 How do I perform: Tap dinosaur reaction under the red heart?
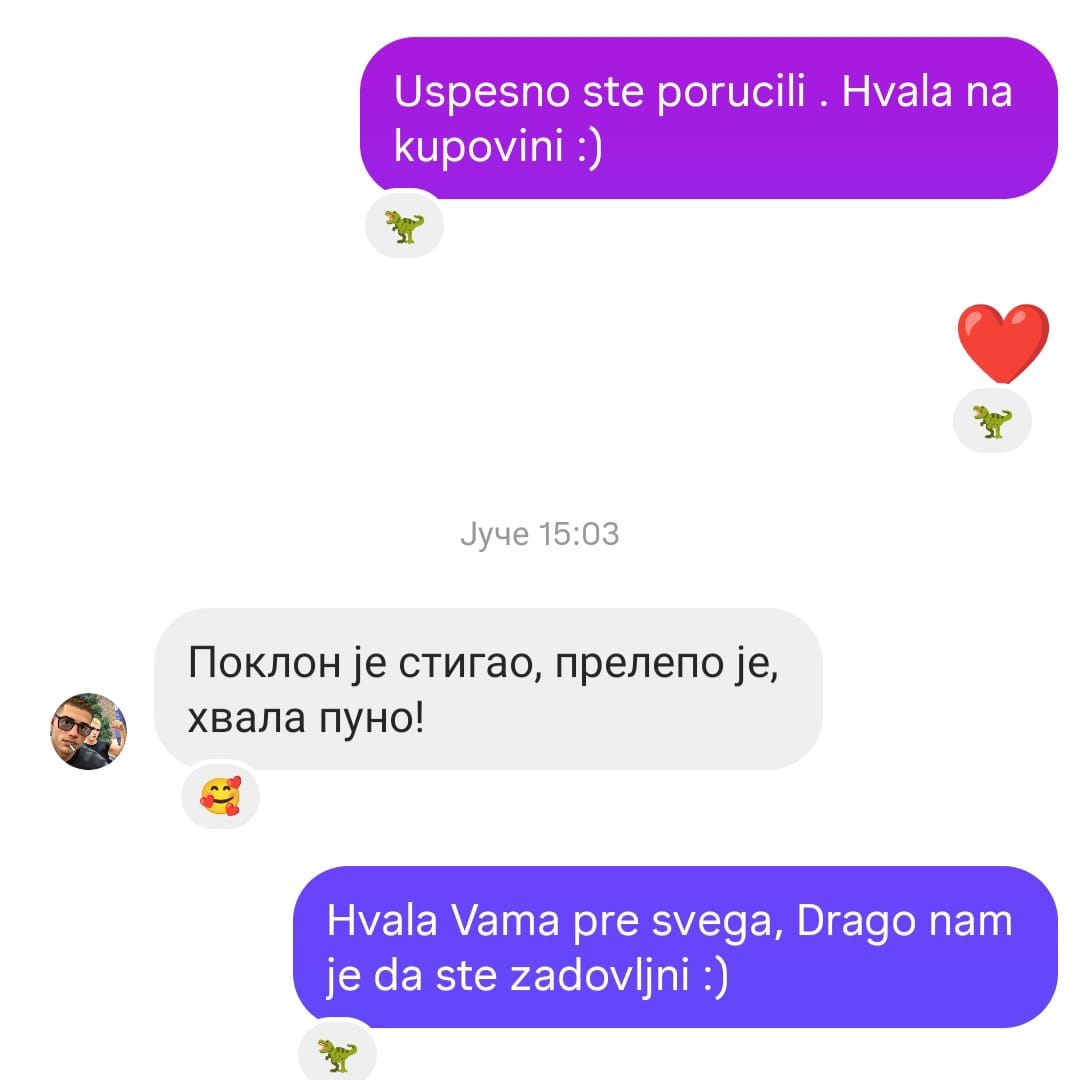(992, 420)
